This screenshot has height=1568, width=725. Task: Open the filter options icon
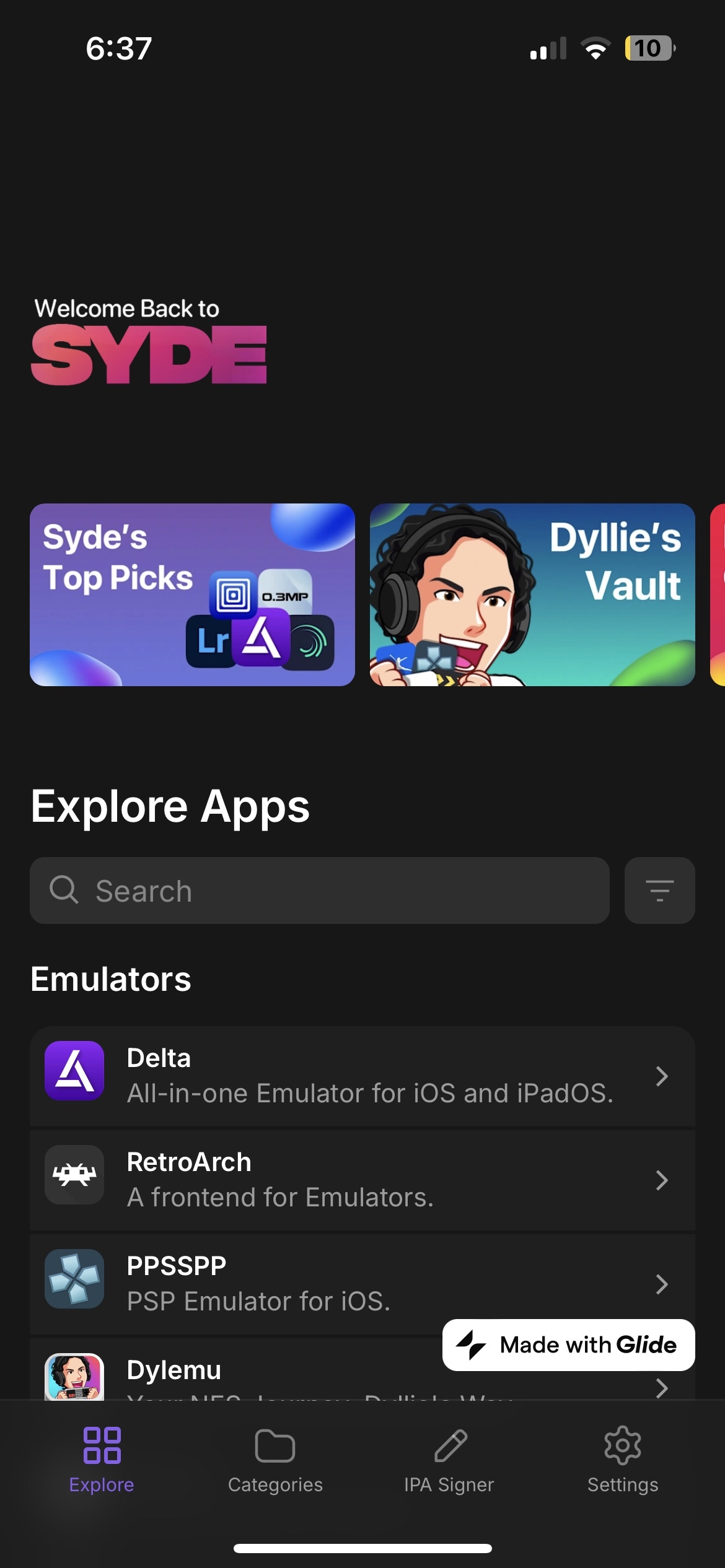pyautogui.click(x=659, y=891)
